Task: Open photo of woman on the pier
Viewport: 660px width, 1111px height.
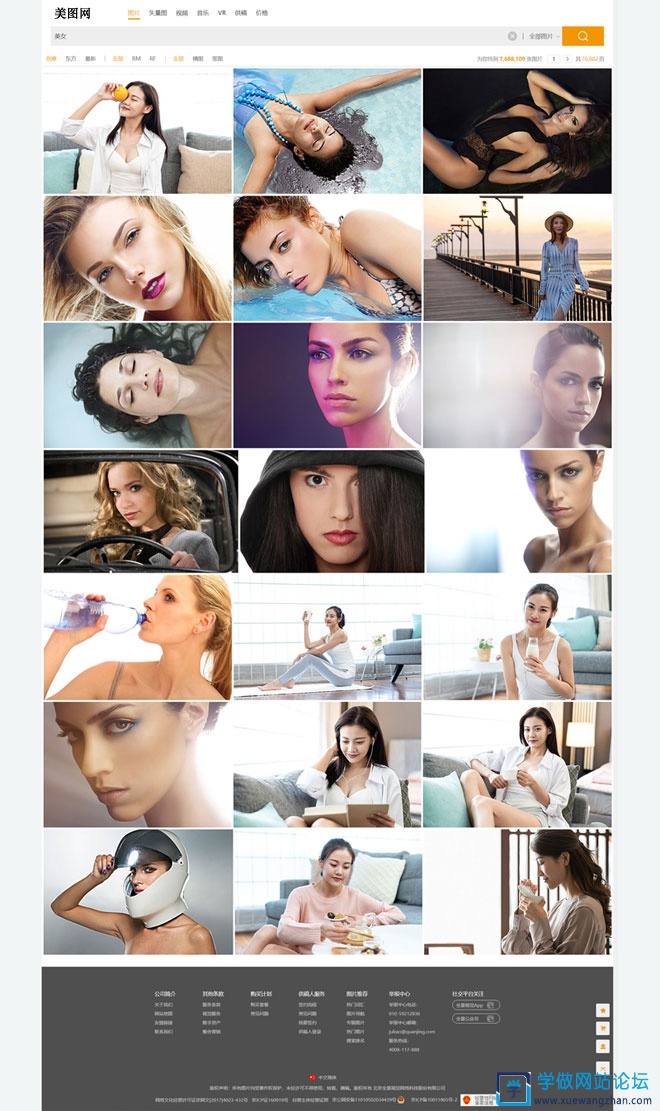Action: [x=517, y=258]
